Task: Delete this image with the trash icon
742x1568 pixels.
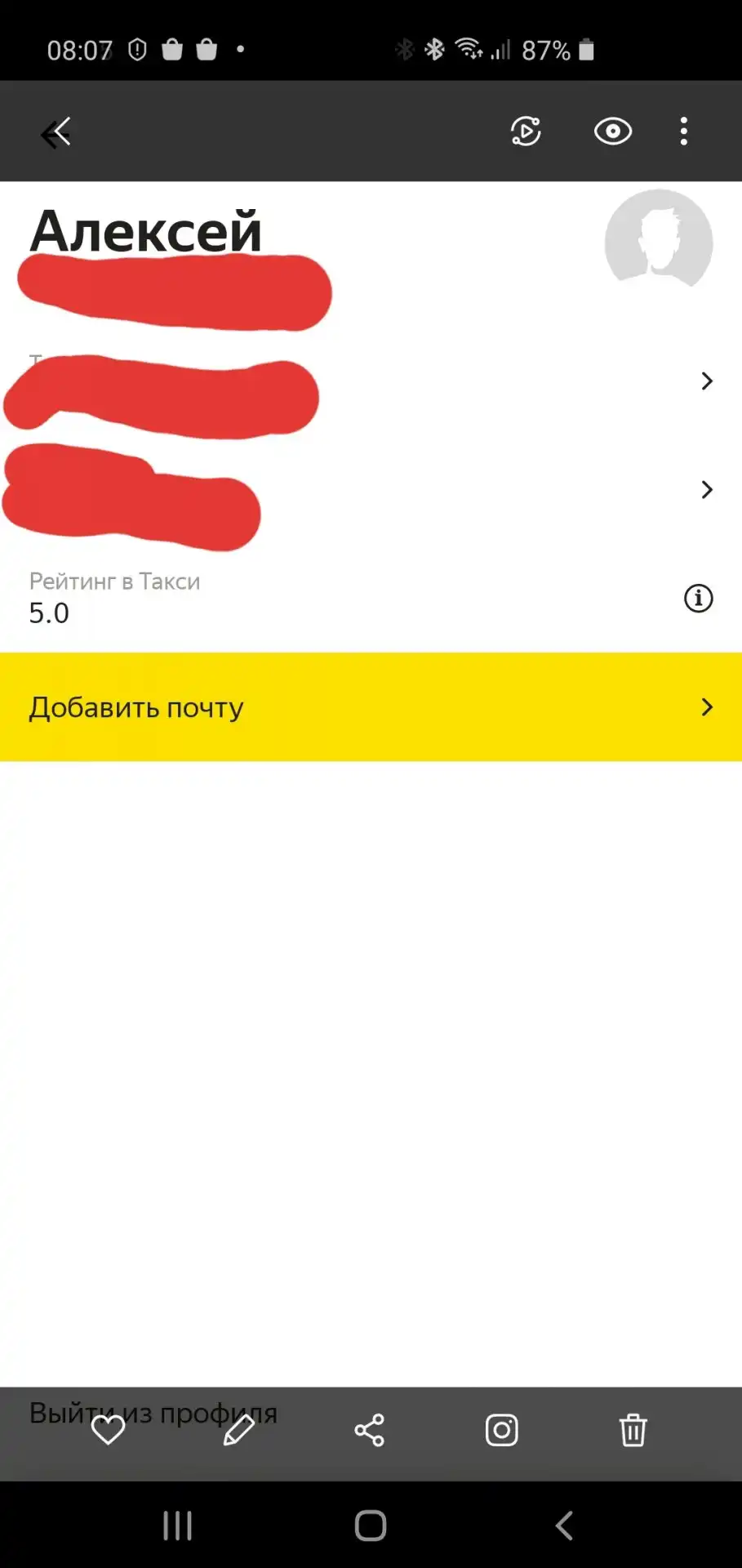Action: click(x=633, y=1430)
